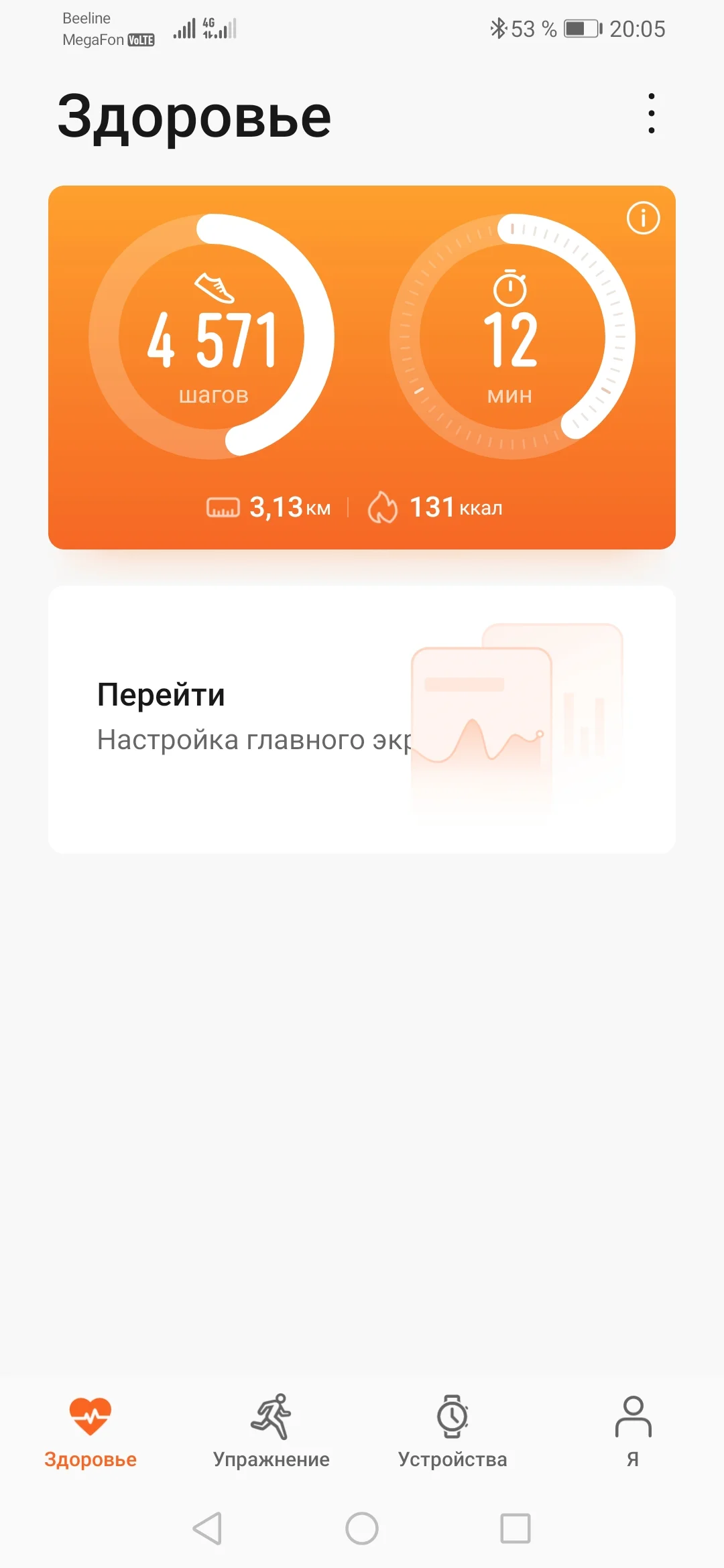The width and height of the screenshot is (724, 1568).
Task: Open the three-dot overflow menu
Action: point(651,113)
